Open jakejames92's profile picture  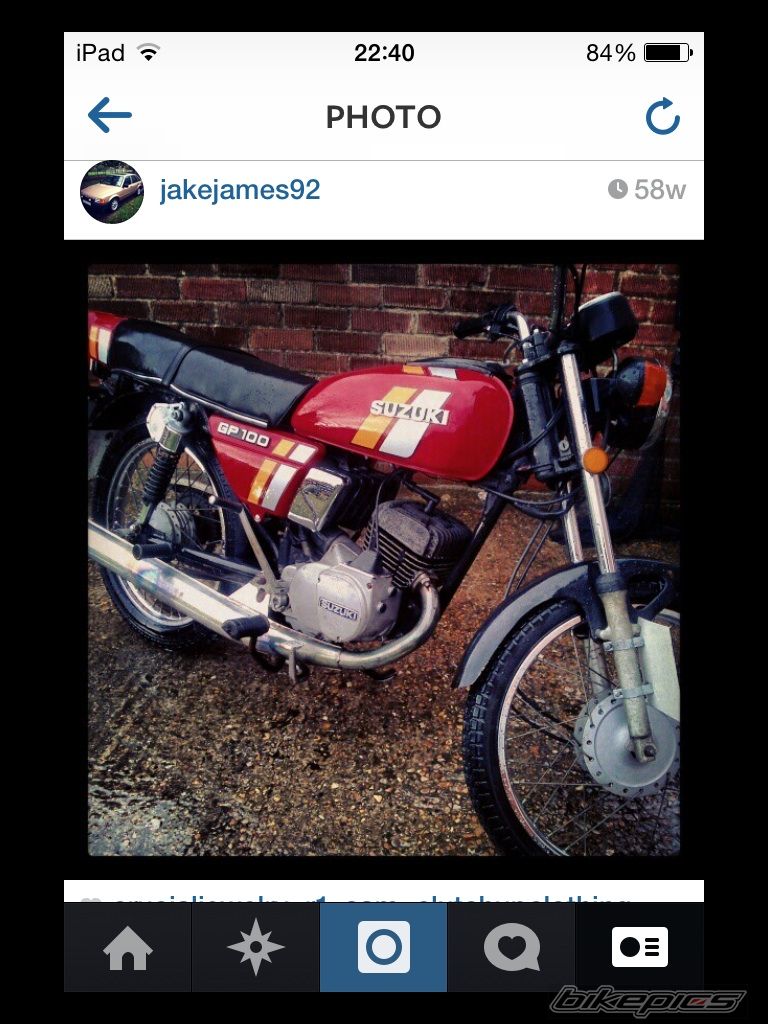click(x=112, y=191)
